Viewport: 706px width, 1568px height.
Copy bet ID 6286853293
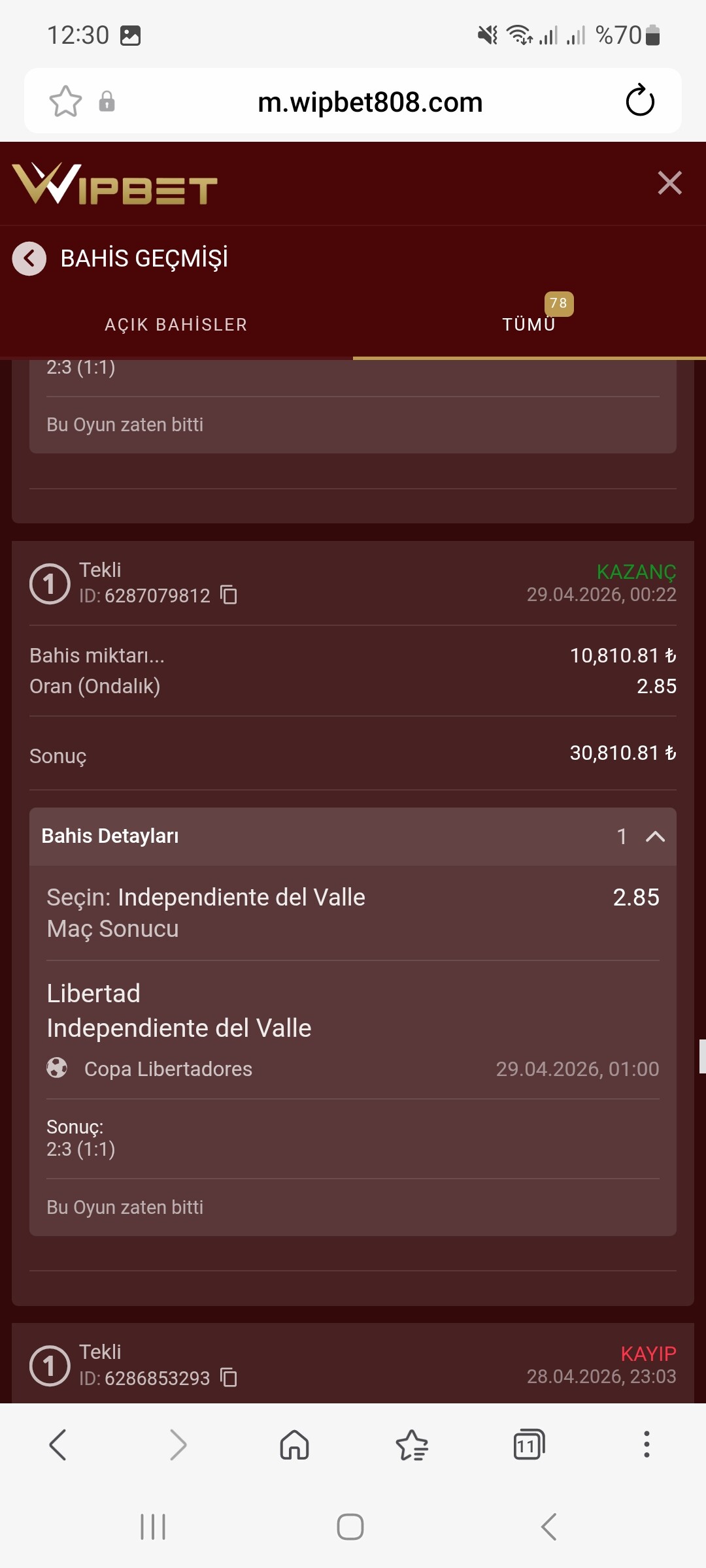[x=229, y=1377]
